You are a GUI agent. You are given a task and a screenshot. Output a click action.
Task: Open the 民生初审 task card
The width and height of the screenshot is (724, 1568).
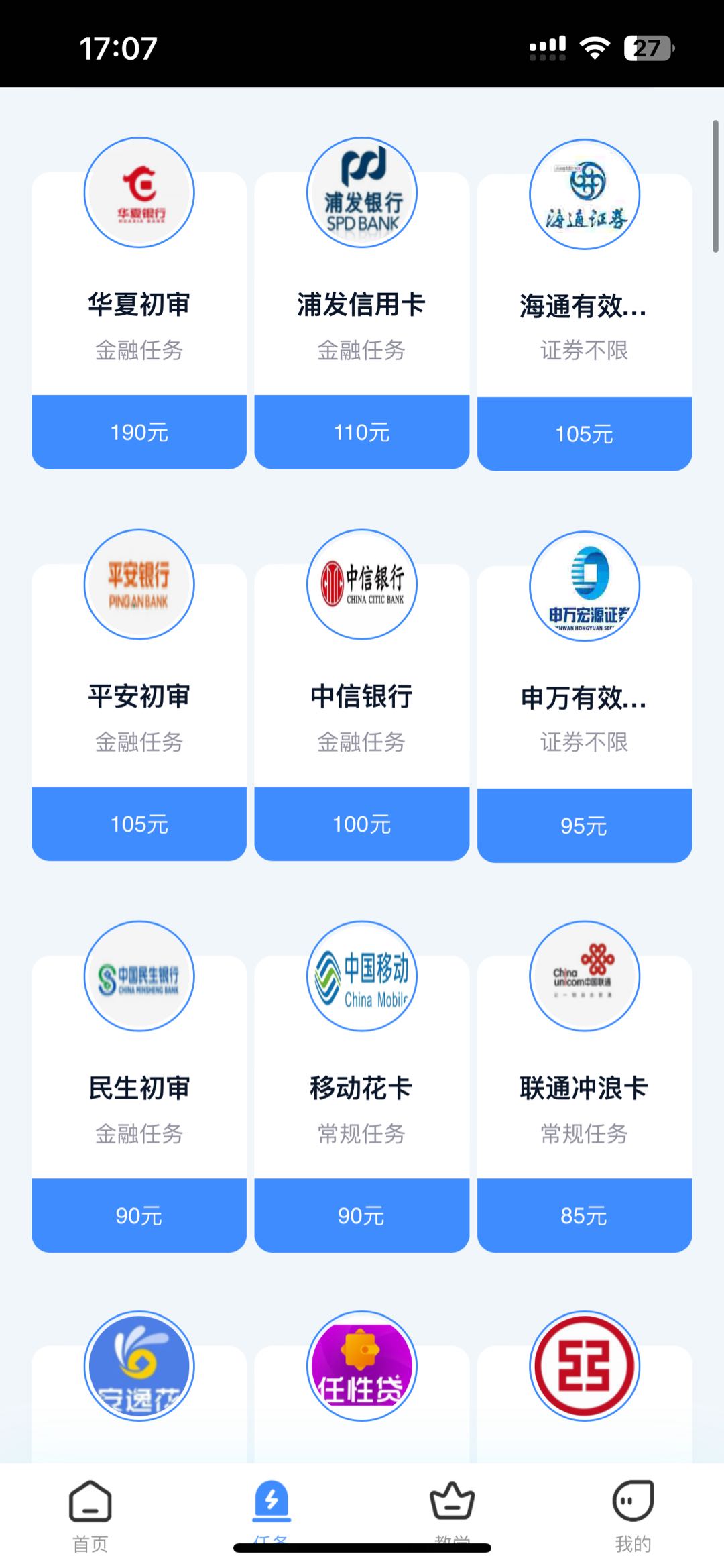click(139, 1086)
